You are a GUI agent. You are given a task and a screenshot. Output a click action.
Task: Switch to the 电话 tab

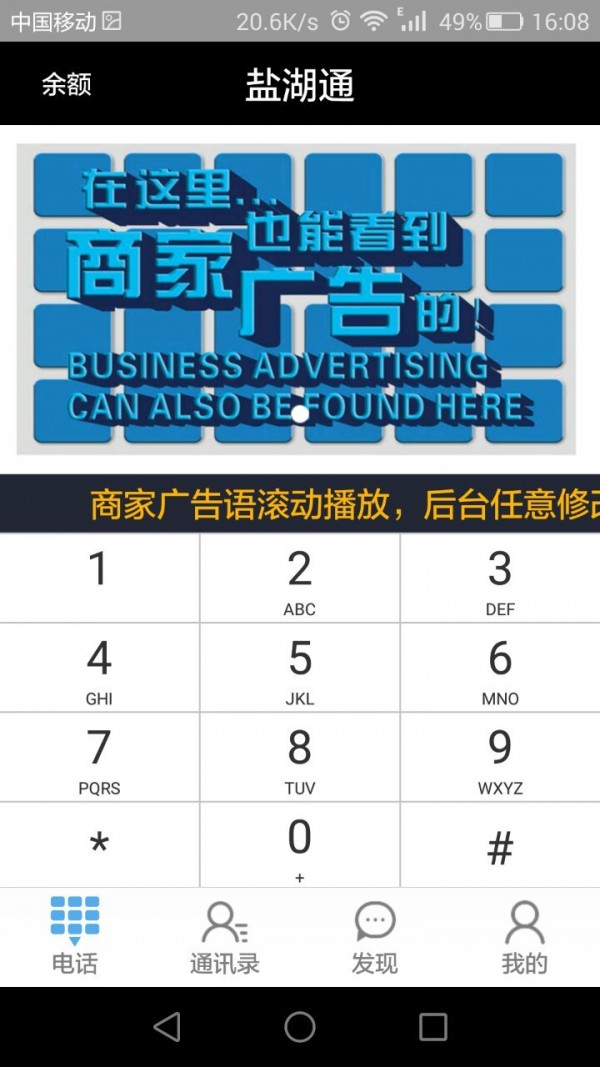75,936
